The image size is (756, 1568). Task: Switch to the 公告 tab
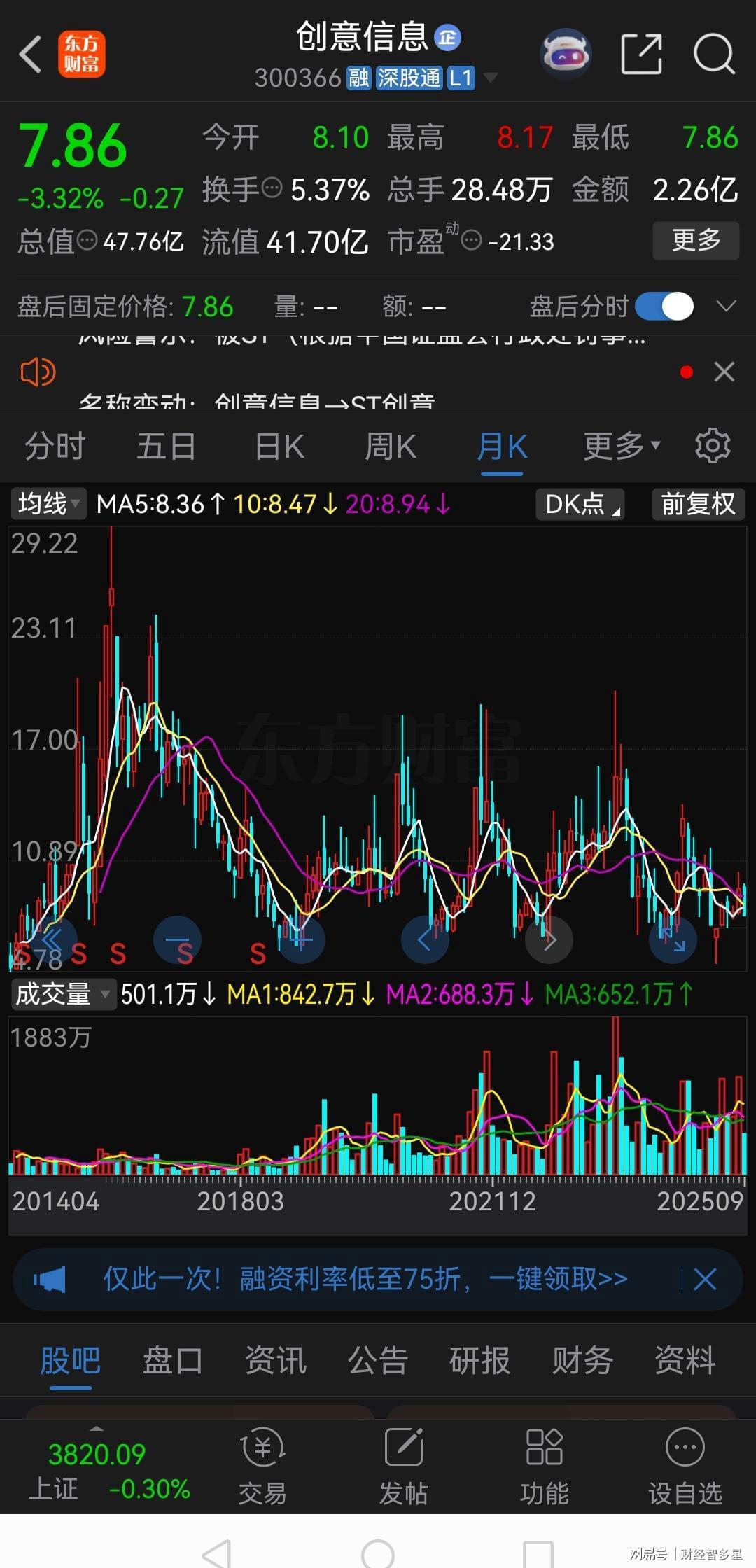click(377, 1360)
